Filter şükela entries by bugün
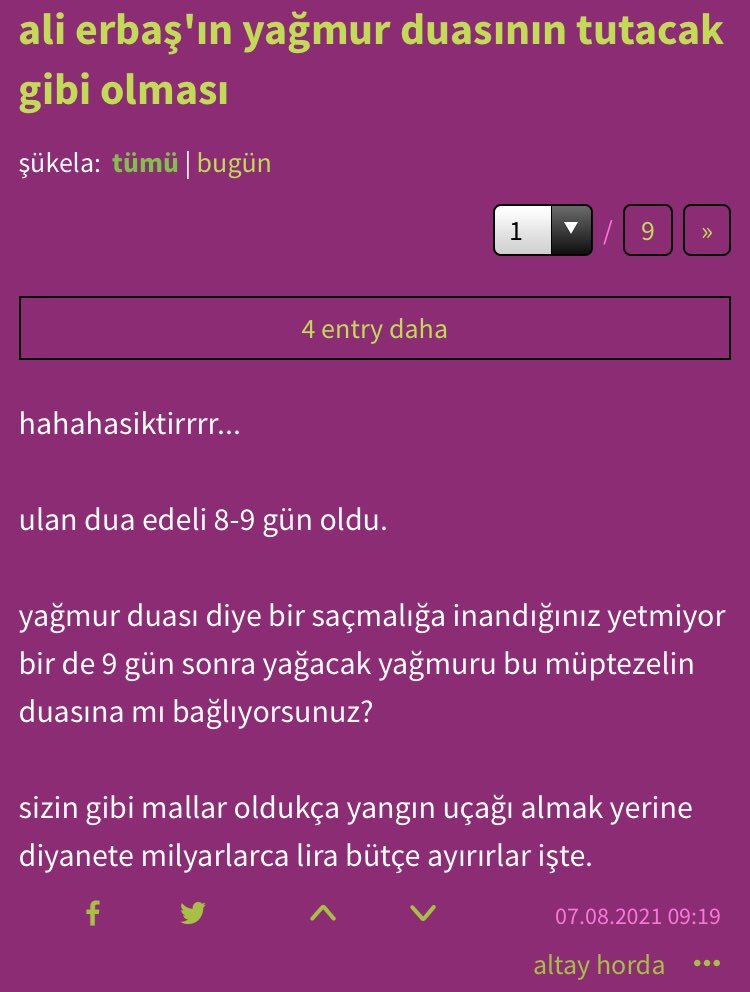The width and height of the screenshot is (750, 992). point(234,163)
